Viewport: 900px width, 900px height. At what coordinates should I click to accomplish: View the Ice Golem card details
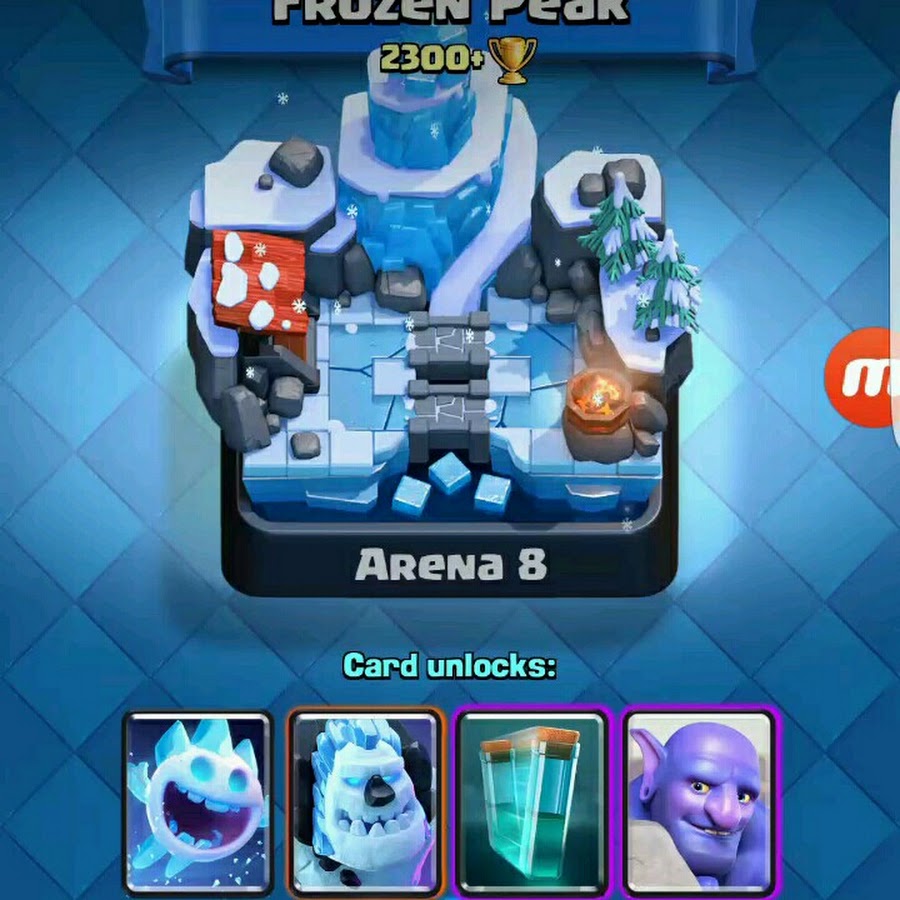(x=365, y=800)
